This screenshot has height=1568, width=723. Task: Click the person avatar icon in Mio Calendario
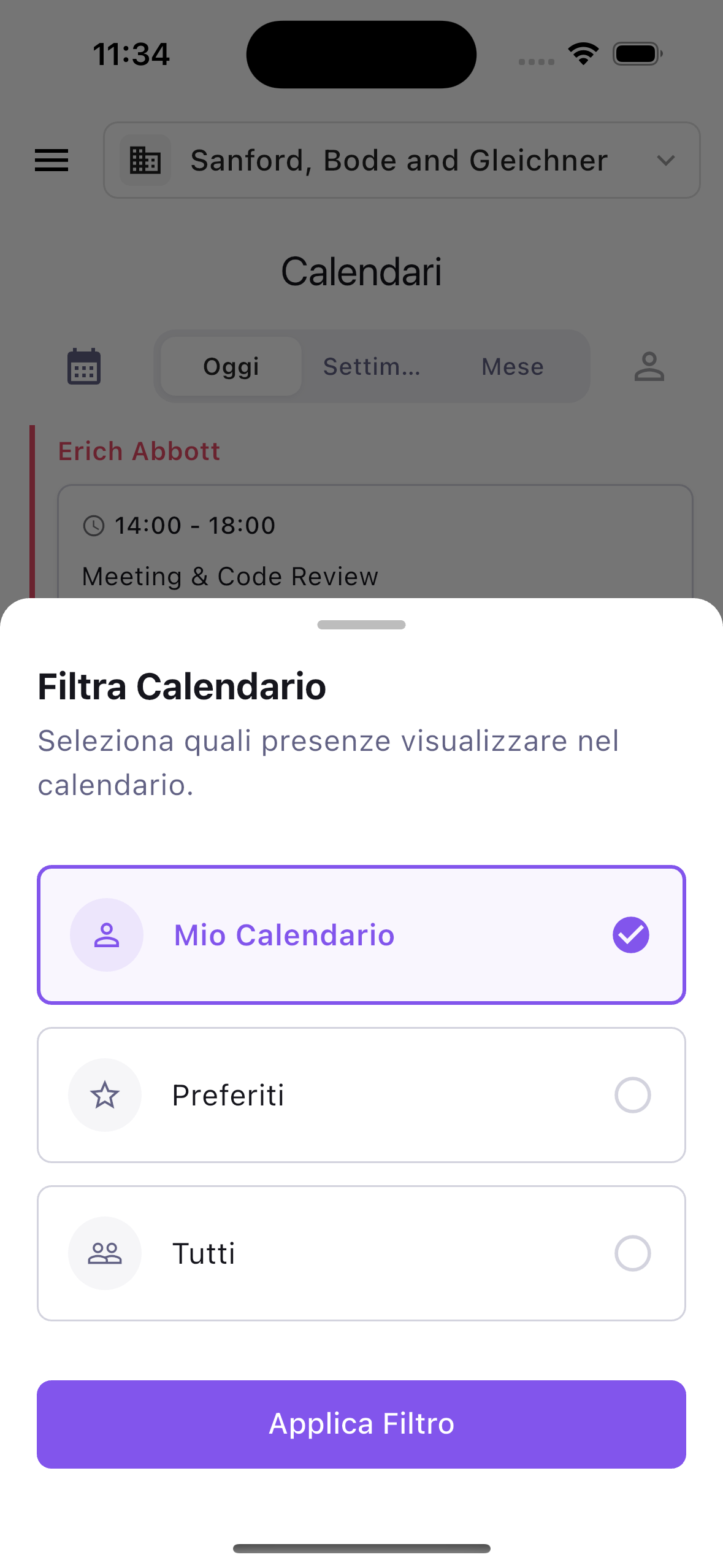106,934
